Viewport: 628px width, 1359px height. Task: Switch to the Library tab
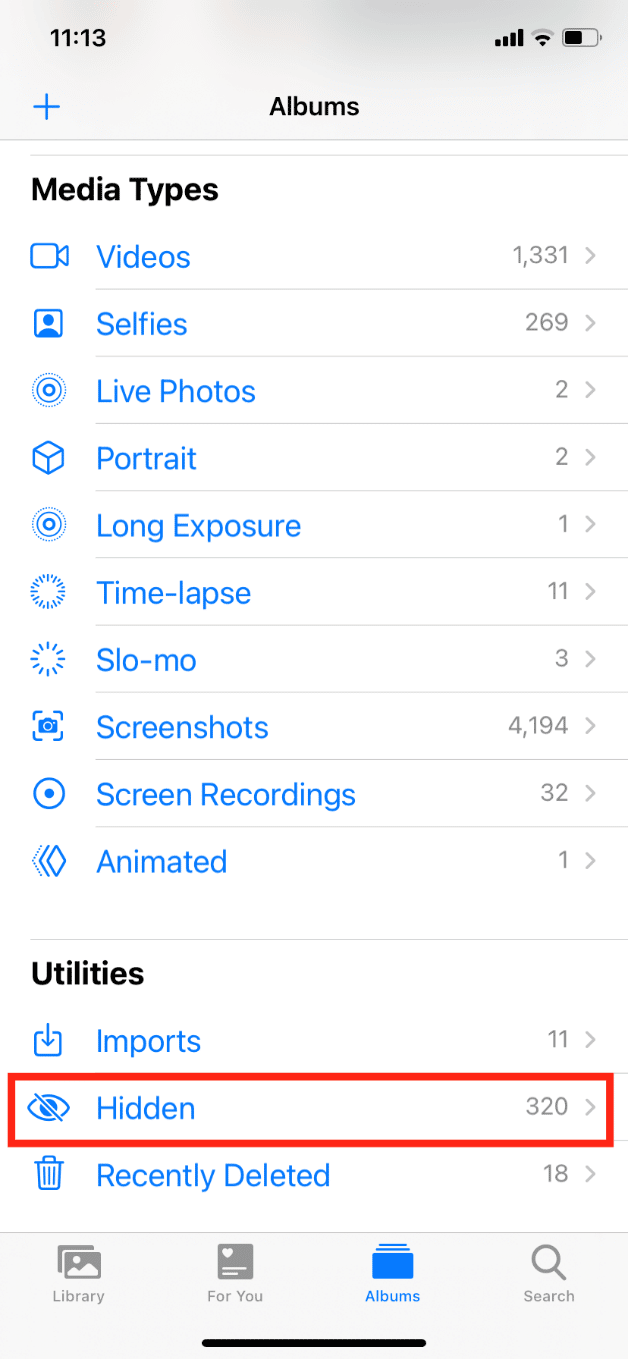point(78,1273)
